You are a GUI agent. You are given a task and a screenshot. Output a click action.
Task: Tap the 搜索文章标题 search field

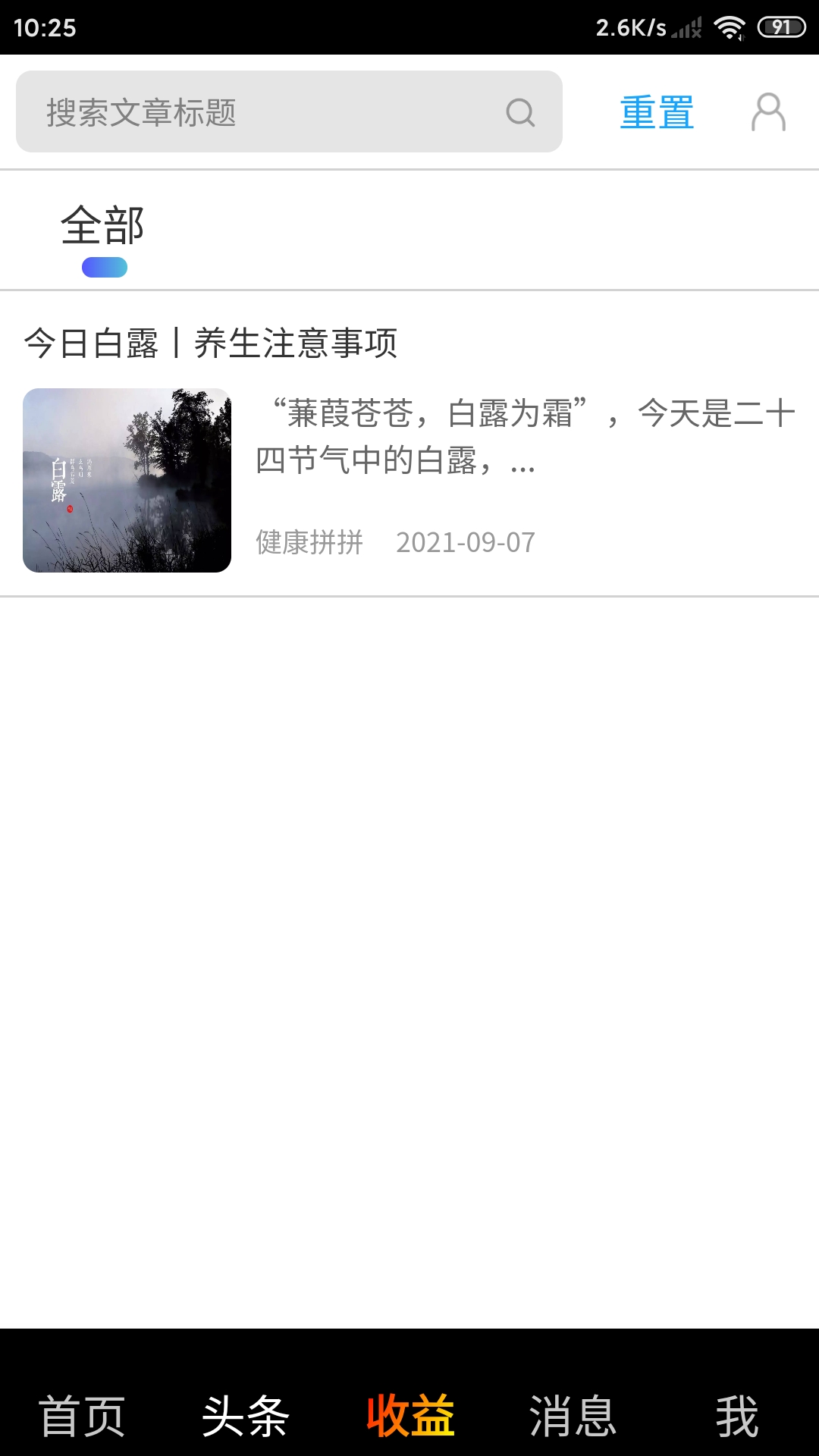tap(265, 112)
